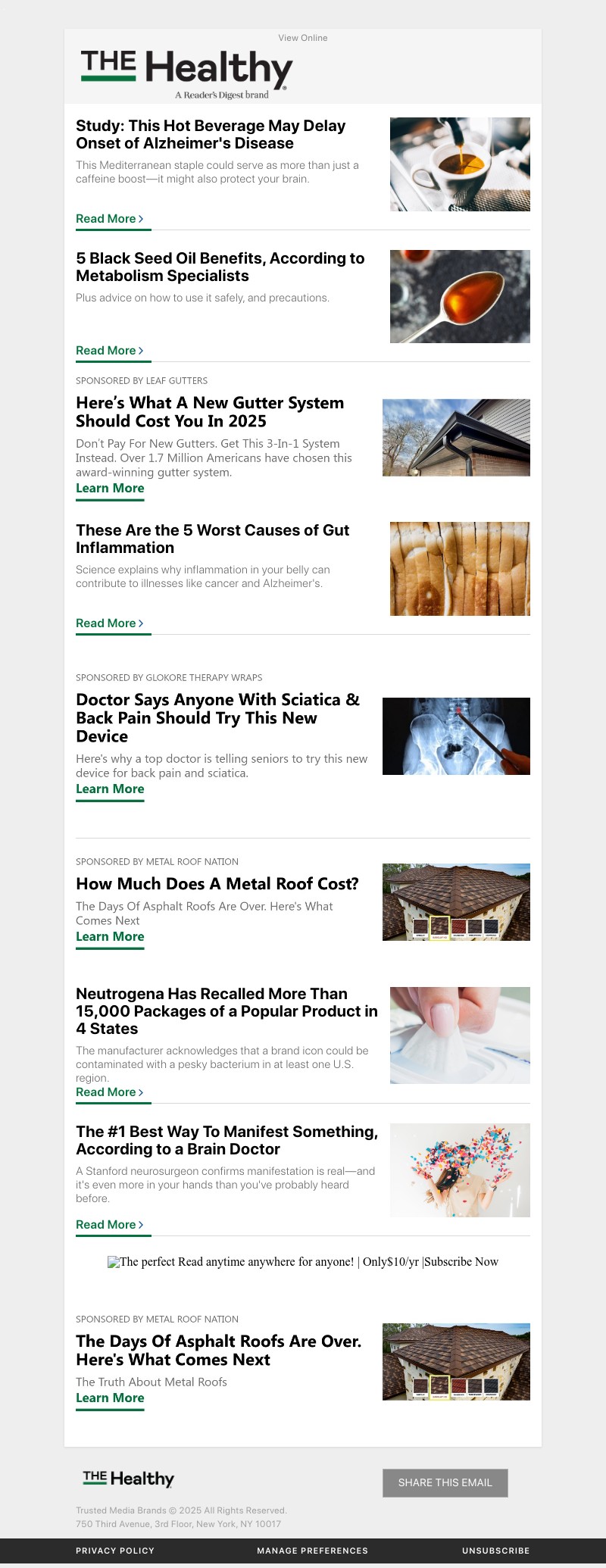The height and width of the screenshot is (1568, 606).
Task: Open the espresso coffee article image
Action: click(460, 164)
